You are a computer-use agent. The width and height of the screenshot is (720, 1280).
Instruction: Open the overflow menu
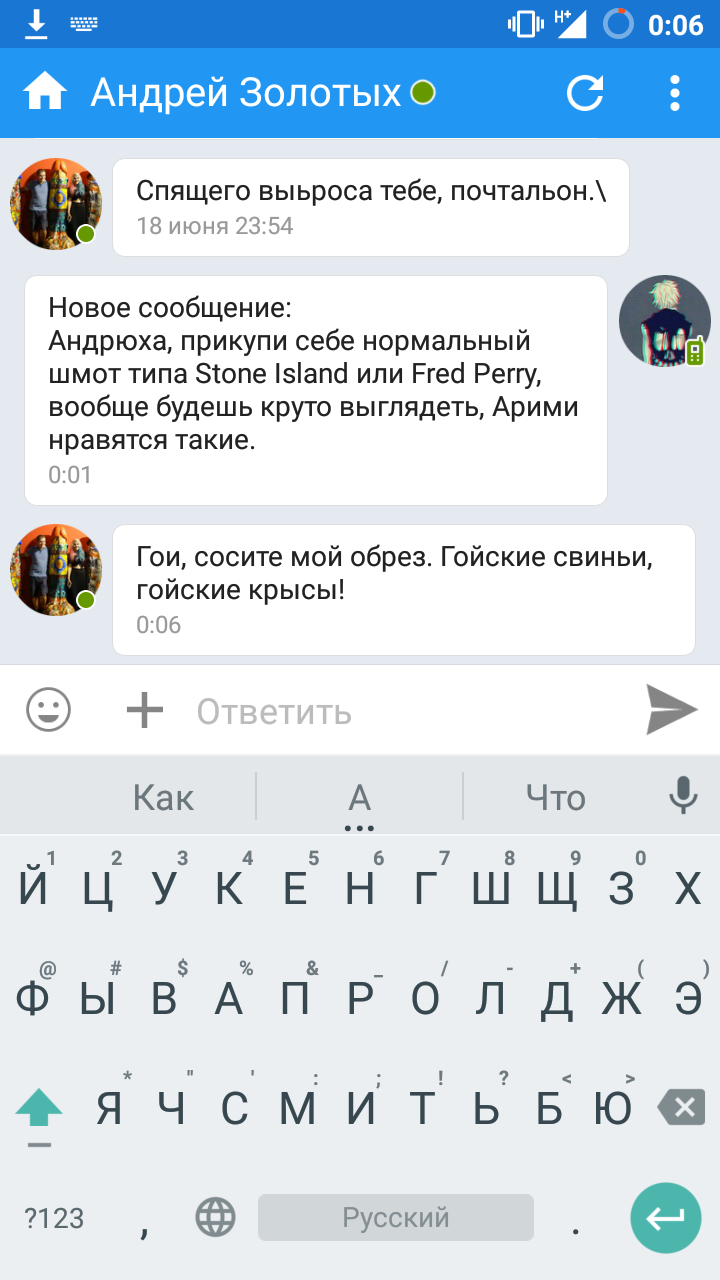[675, 93]
